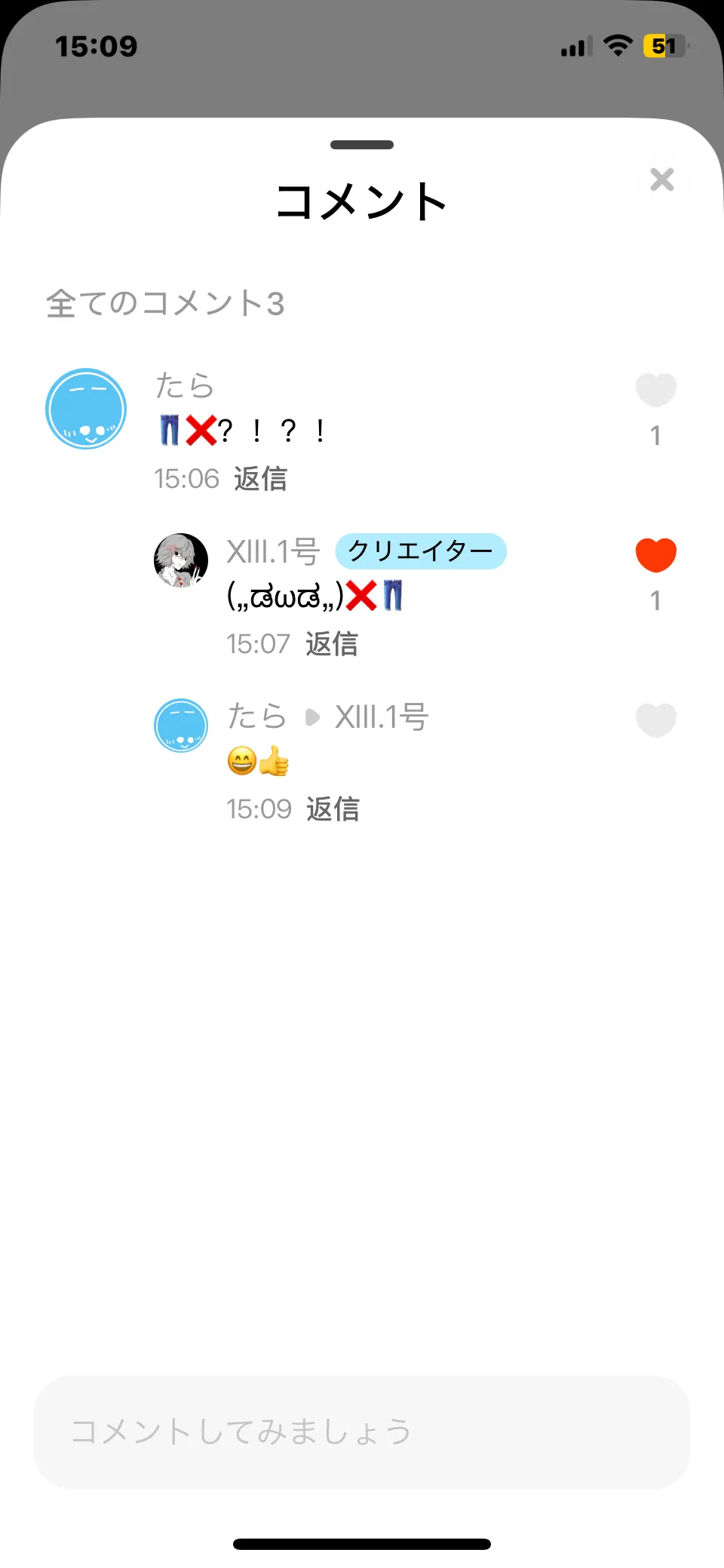
Task: Focus the コメントしてみましょう input field
Action: [362, 1431]
